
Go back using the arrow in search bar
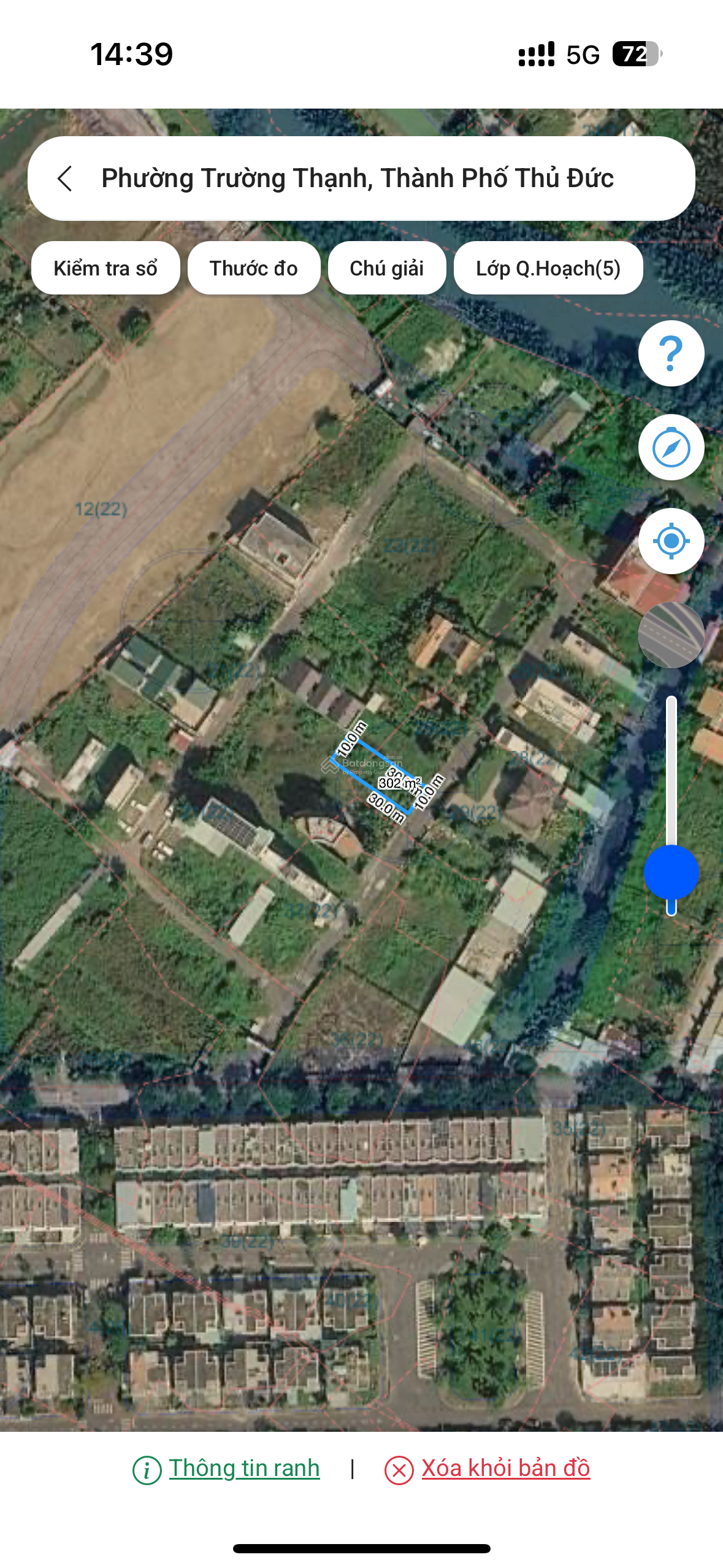coord(65,179)
